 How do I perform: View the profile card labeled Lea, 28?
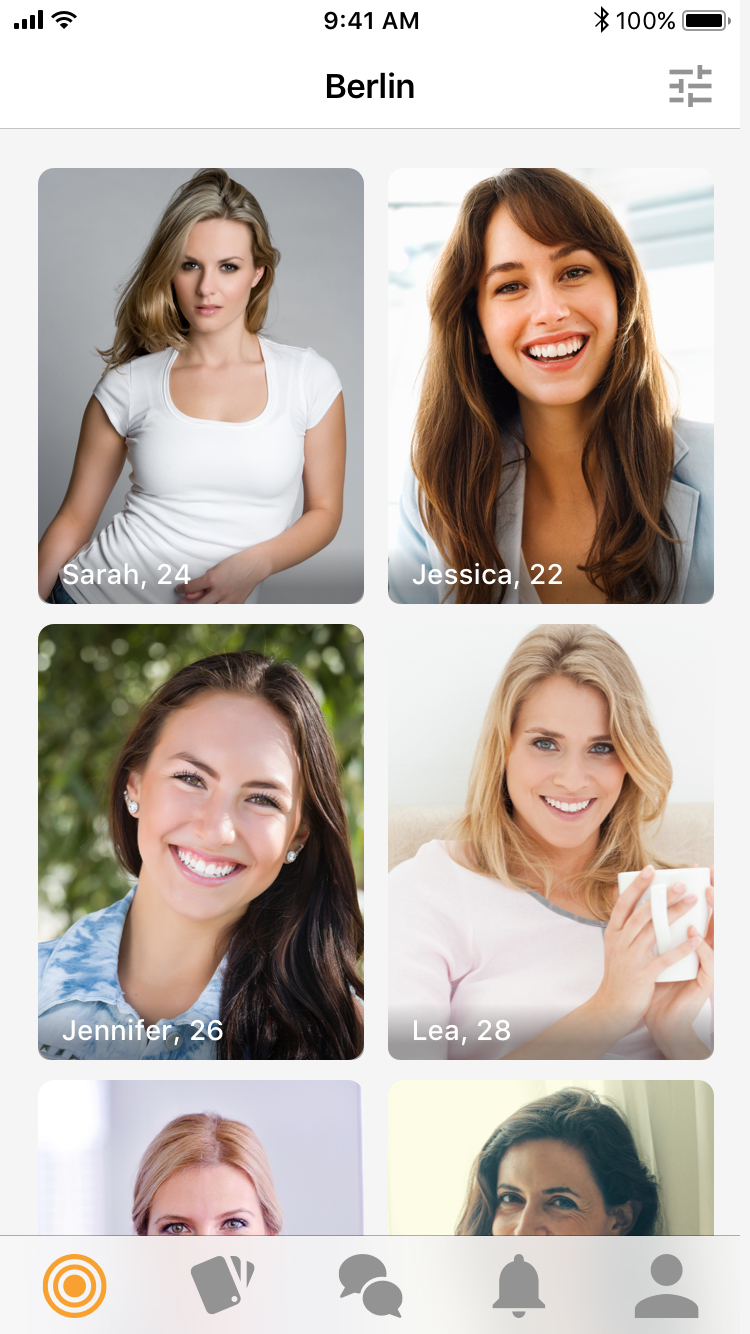[551, 841]
